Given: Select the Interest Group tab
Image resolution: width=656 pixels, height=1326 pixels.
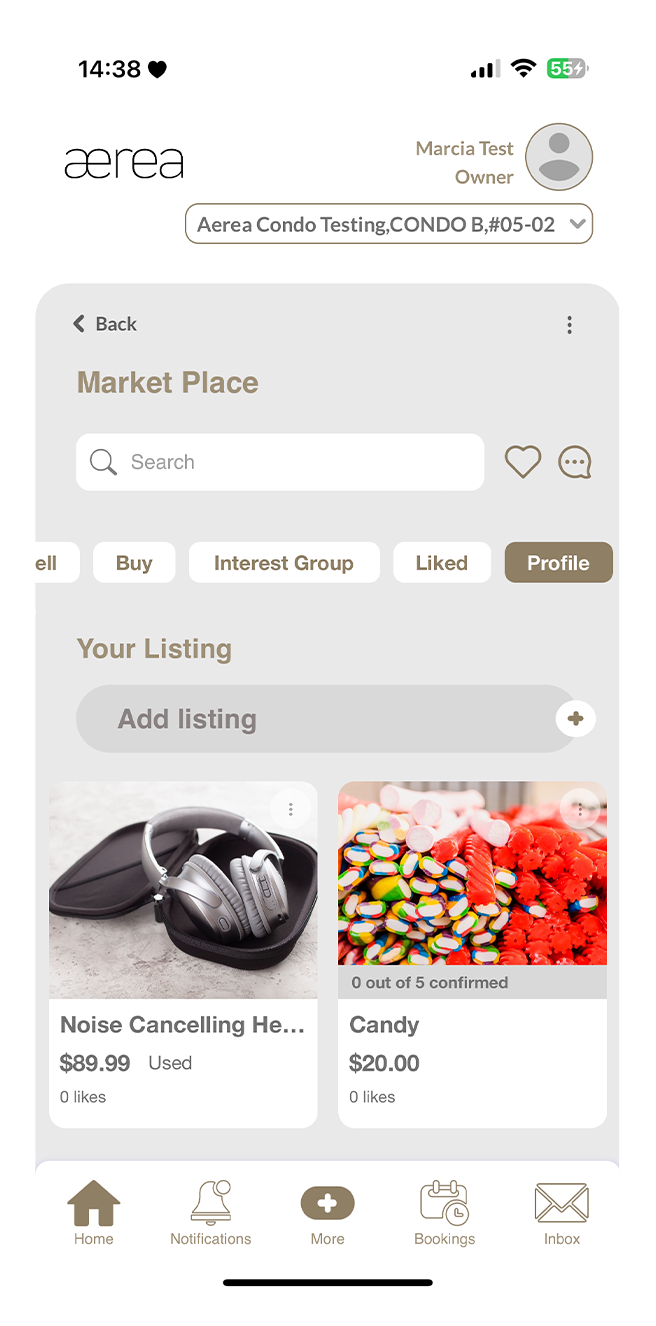Looking at the screenshot, I should 284,563.
